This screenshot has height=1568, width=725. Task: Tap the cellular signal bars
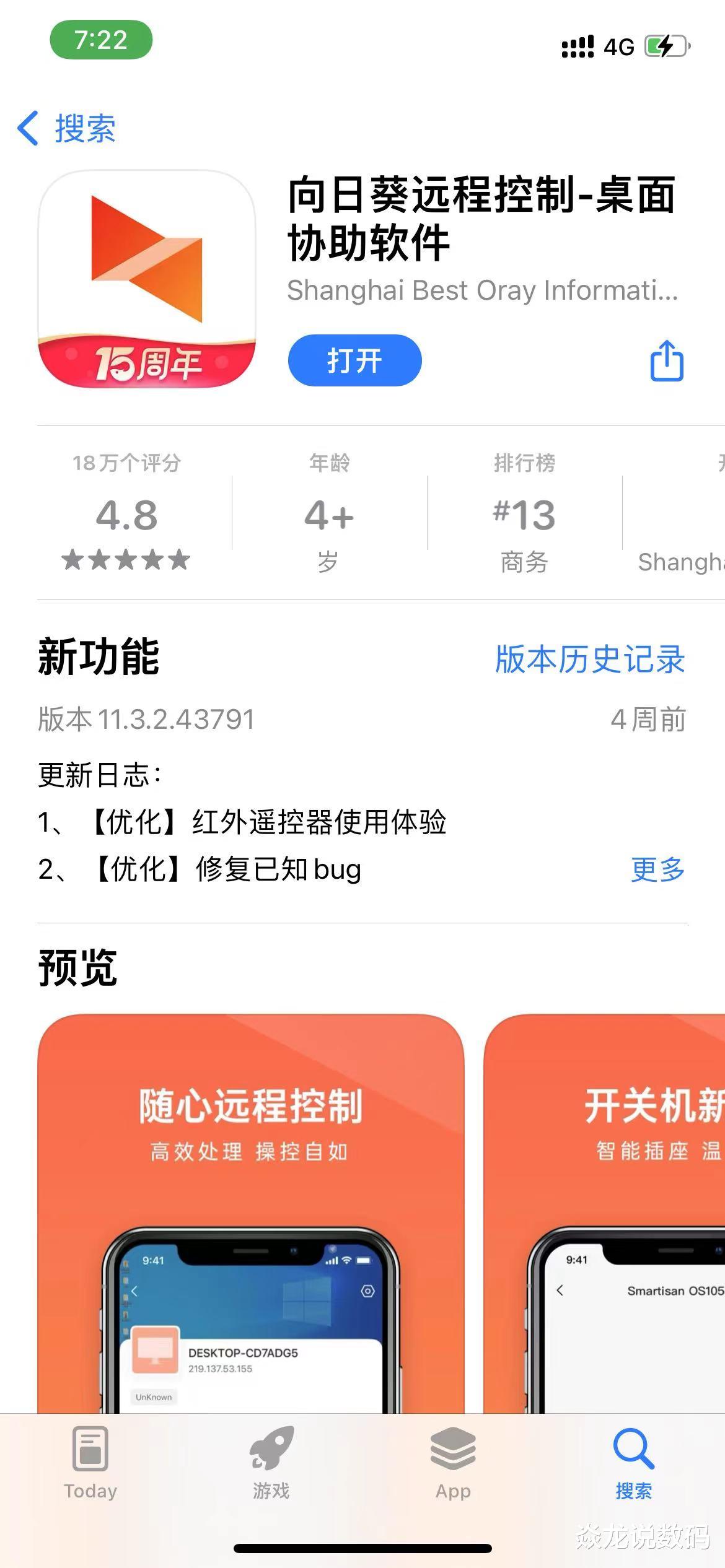pos(578,45)
